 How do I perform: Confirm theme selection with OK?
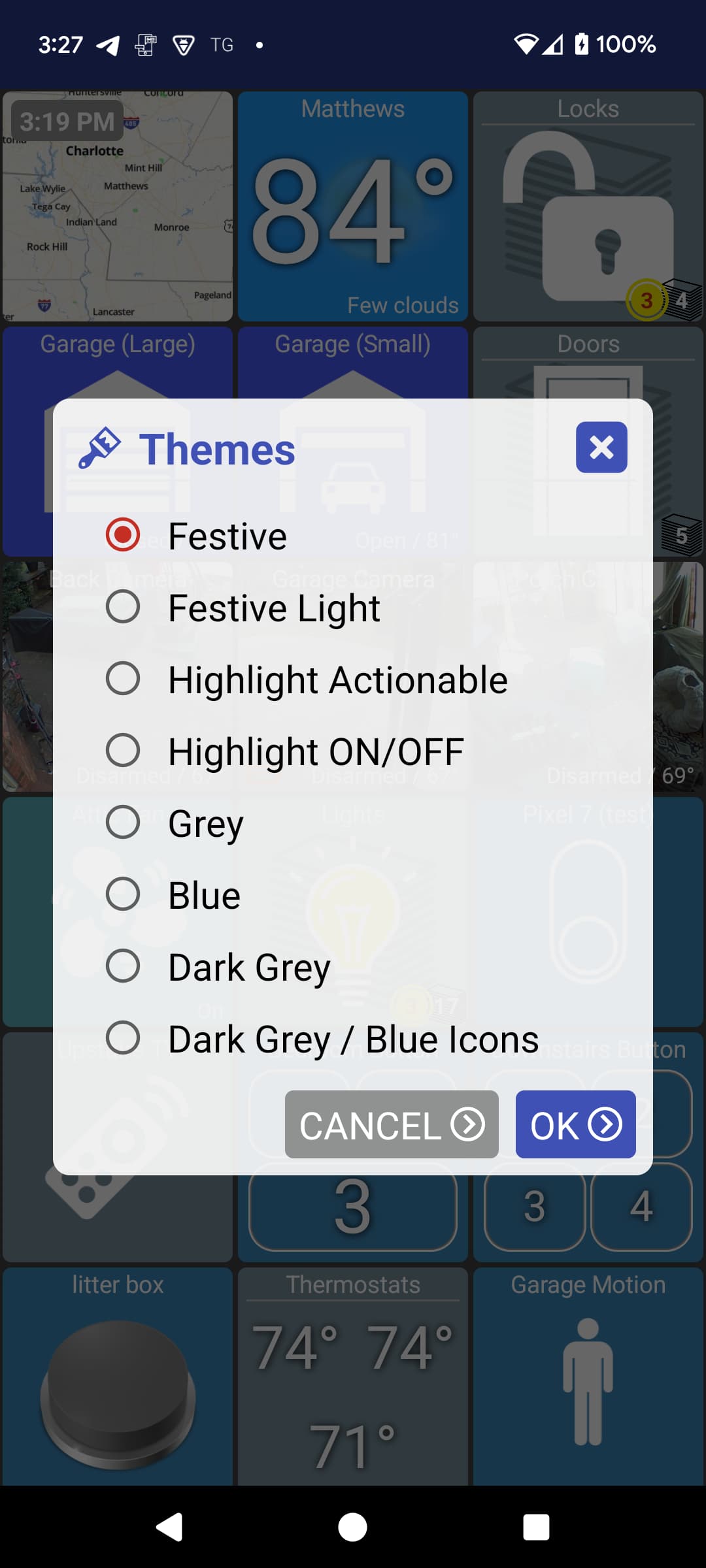tap(575, 1124)
